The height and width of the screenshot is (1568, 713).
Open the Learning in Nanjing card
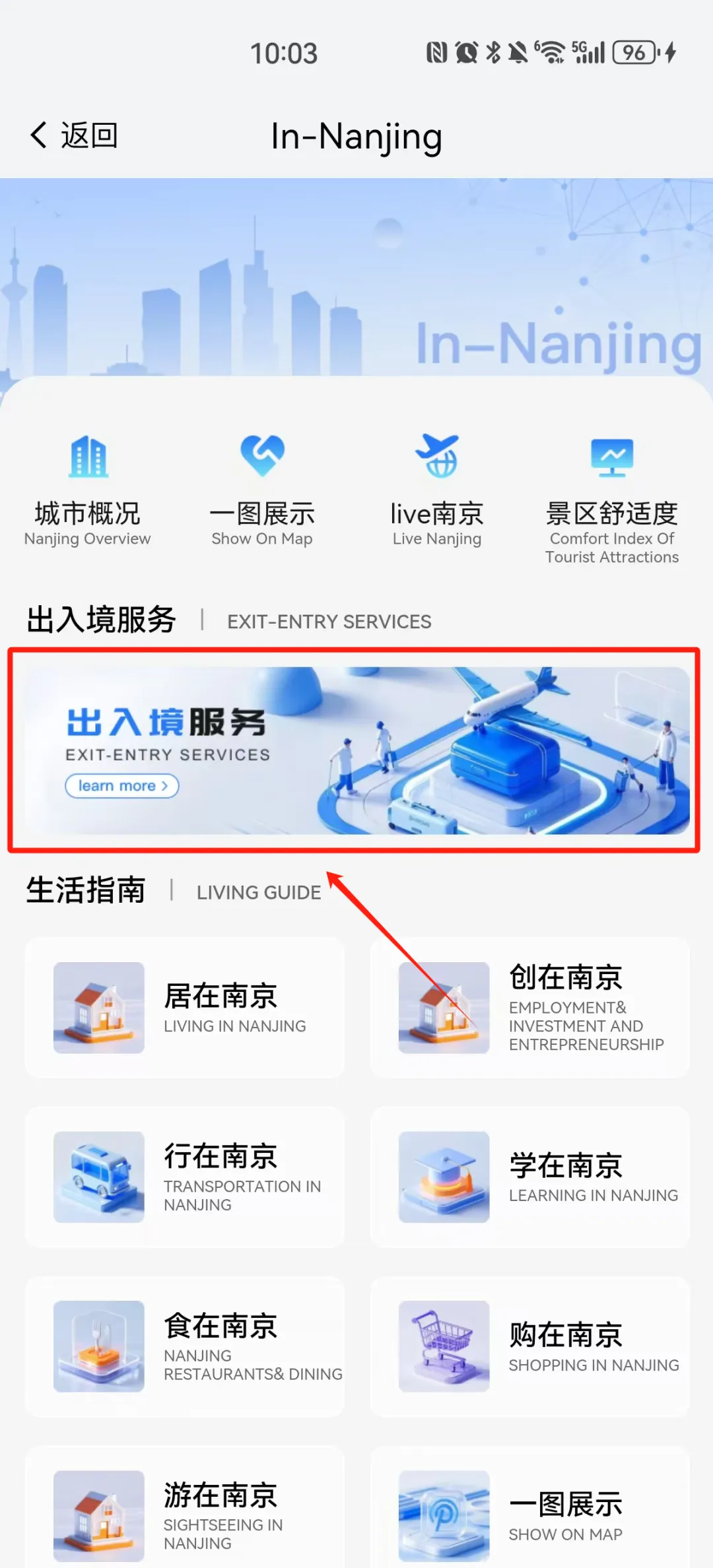pos(529,1177)
